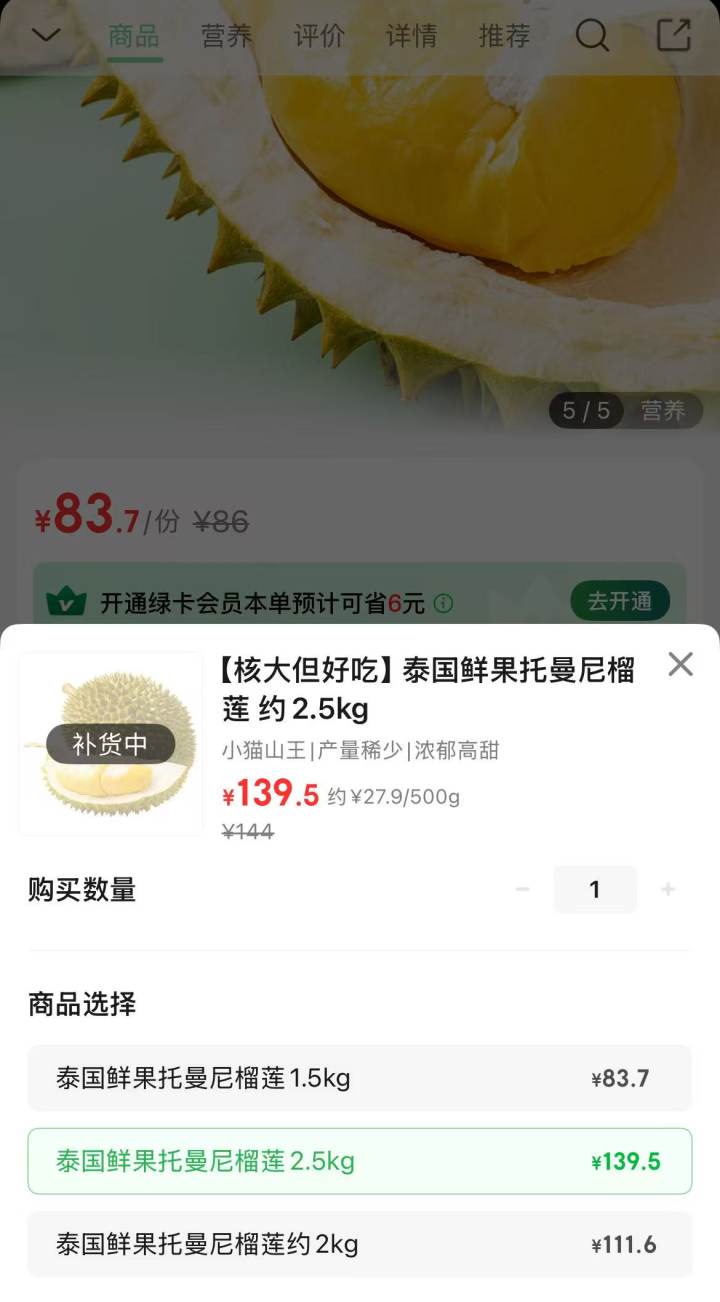Screen dimensions: 720x1302
Task: Open the search icon
Action: (592, 36)
